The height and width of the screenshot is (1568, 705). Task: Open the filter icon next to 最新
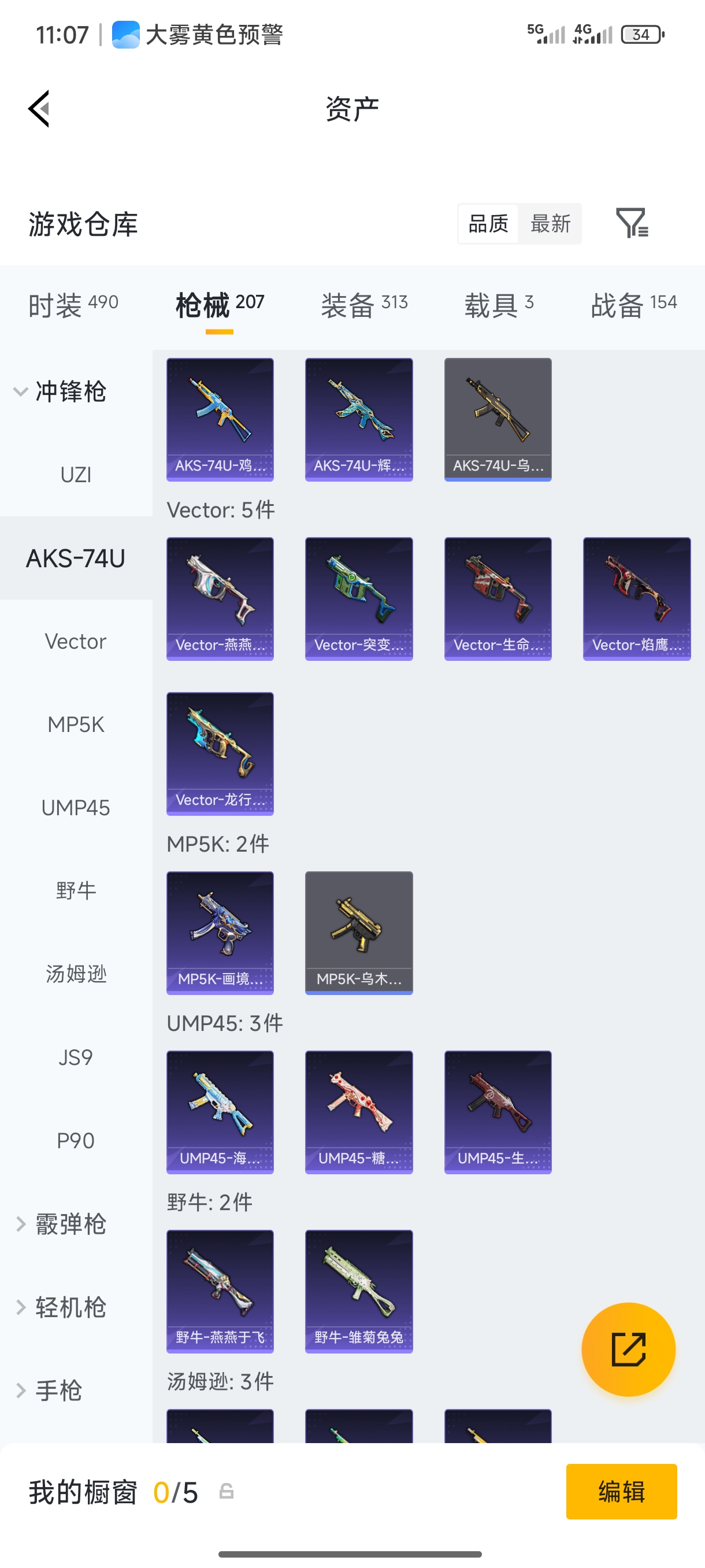[632, 223]
